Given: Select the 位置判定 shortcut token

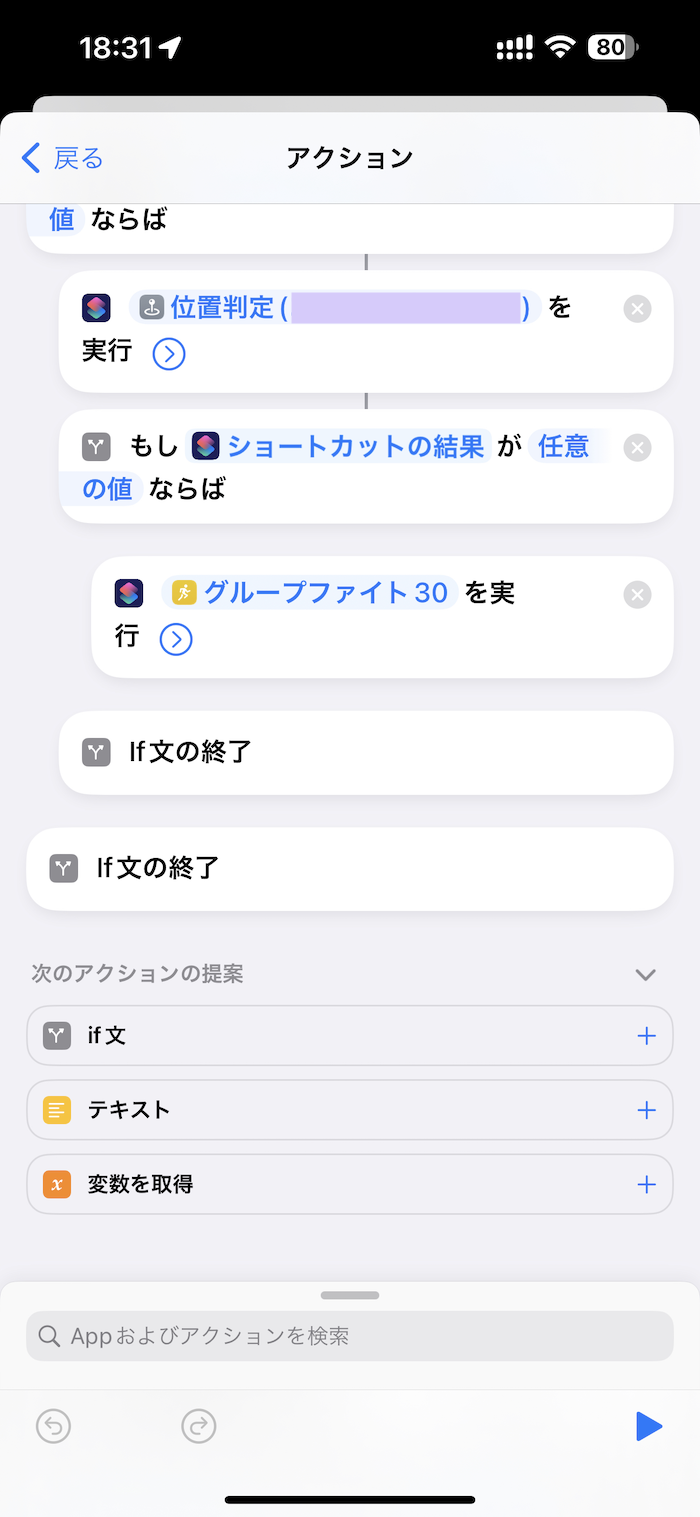Looking at the screenshot, I should coord(335,308).
